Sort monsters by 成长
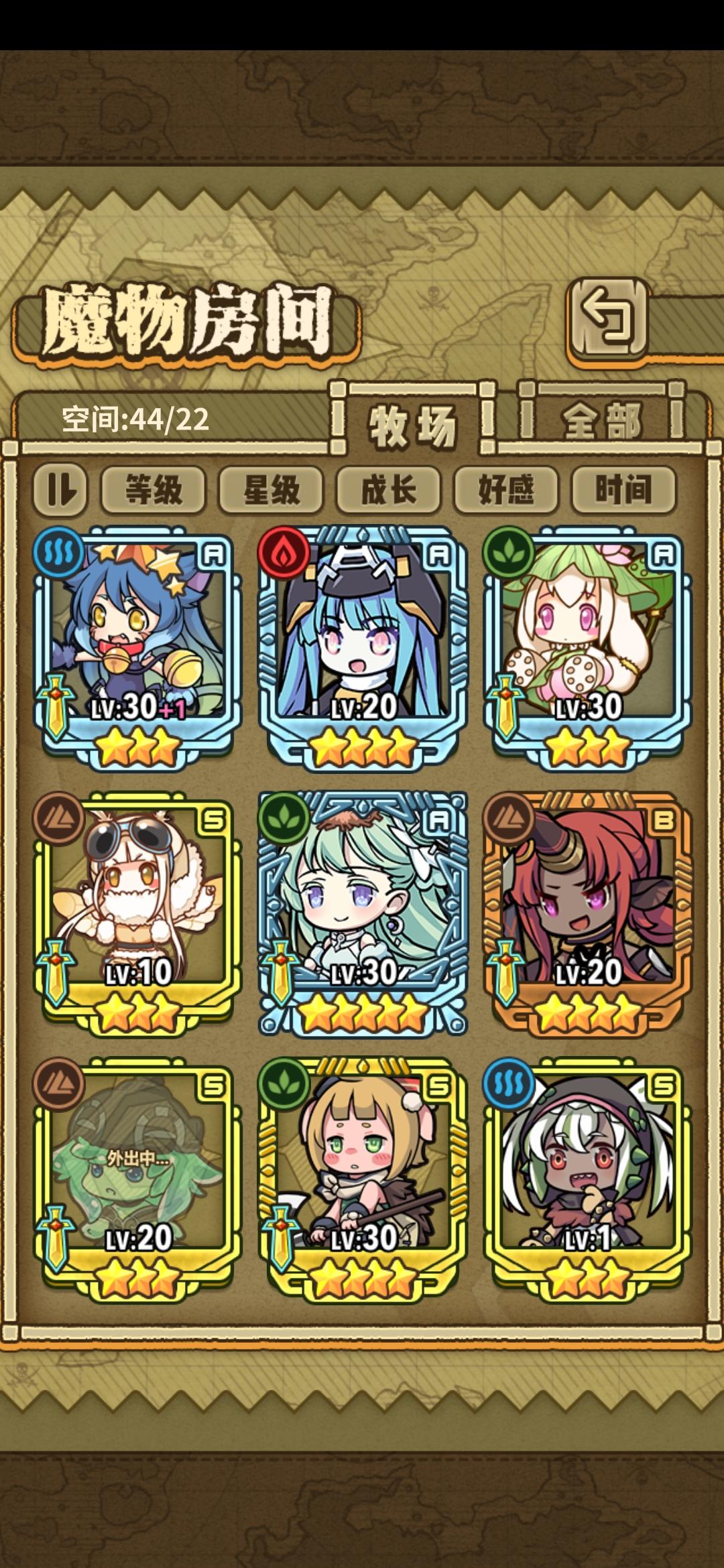724x1568 pixels. click(387, 491)
